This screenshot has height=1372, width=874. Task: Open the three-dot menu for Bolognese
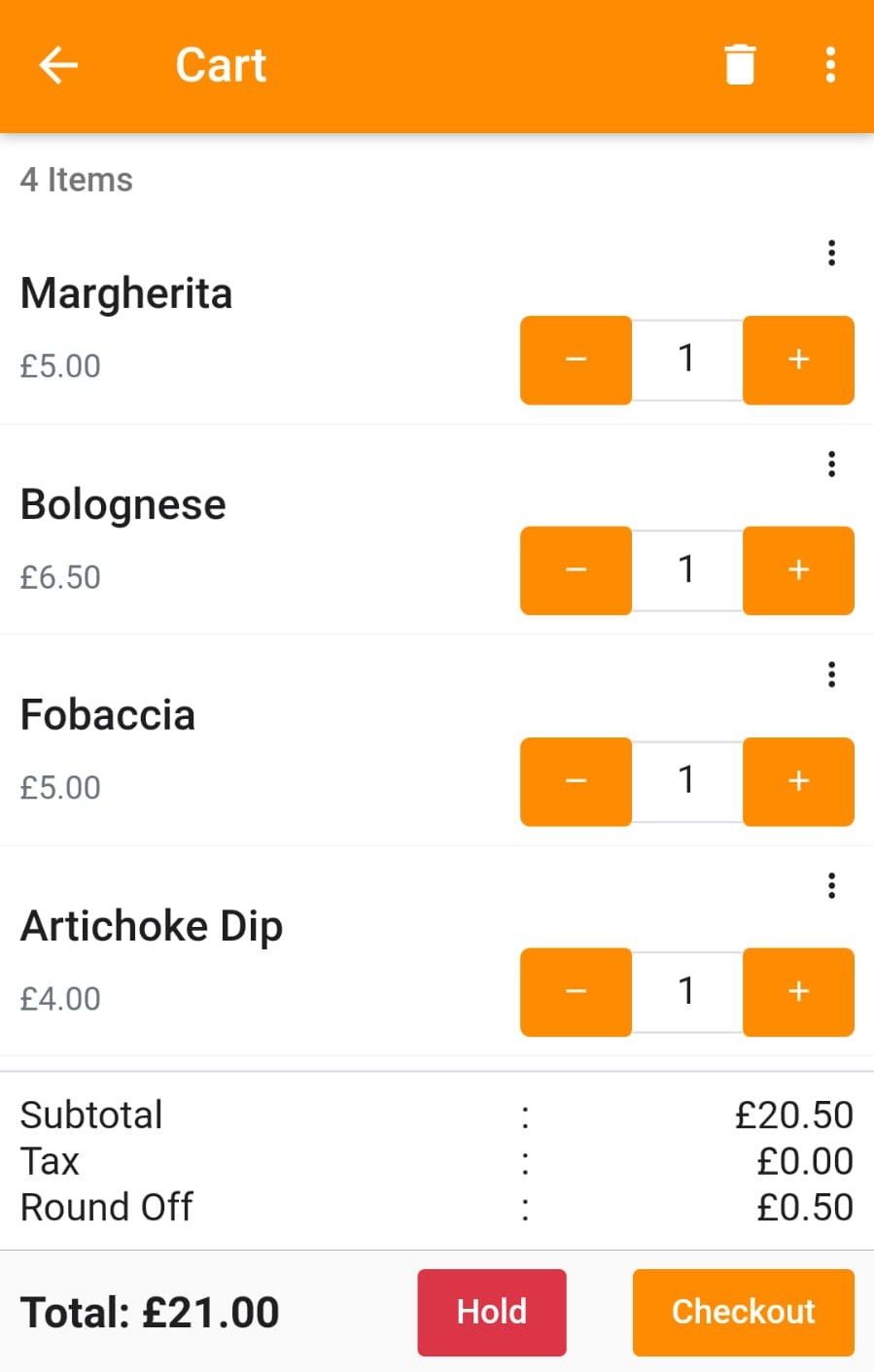(832, 463)
